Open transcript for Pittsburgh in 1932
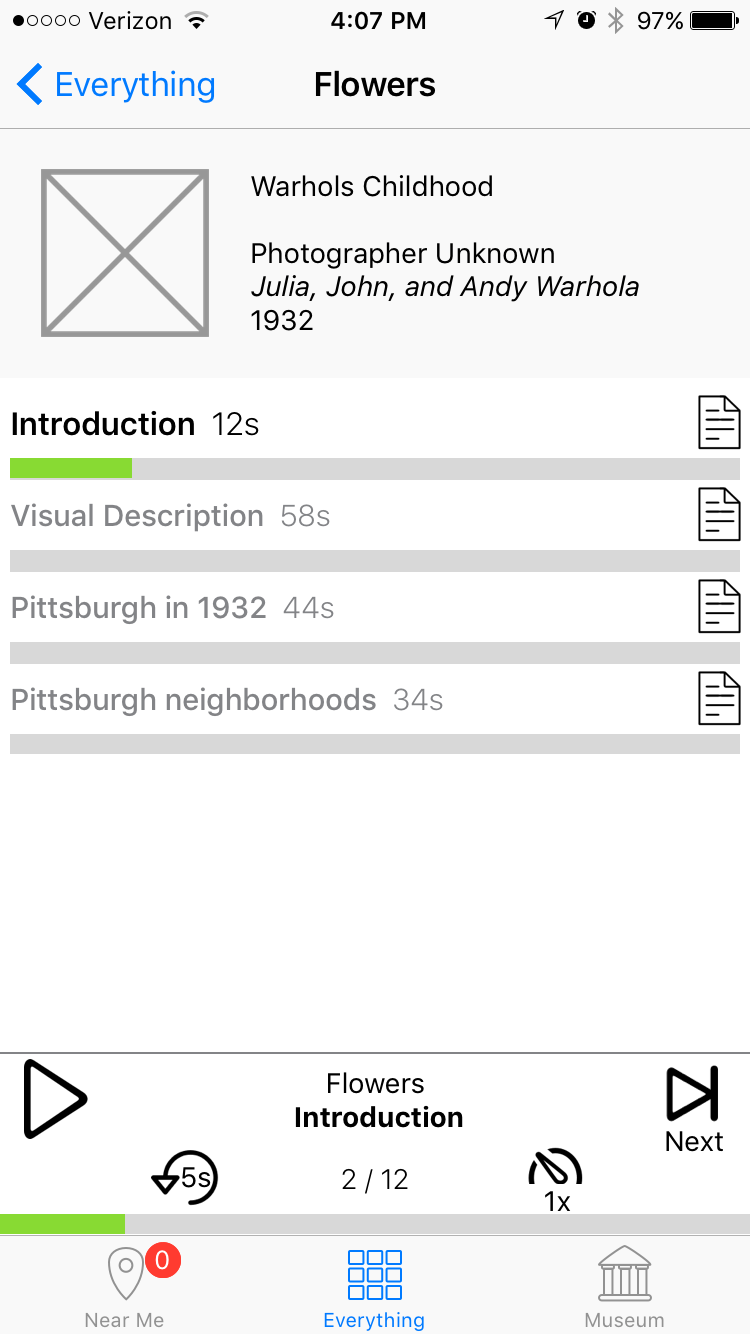This screenshot has height=1334, width=750. (x=719, y=607)
